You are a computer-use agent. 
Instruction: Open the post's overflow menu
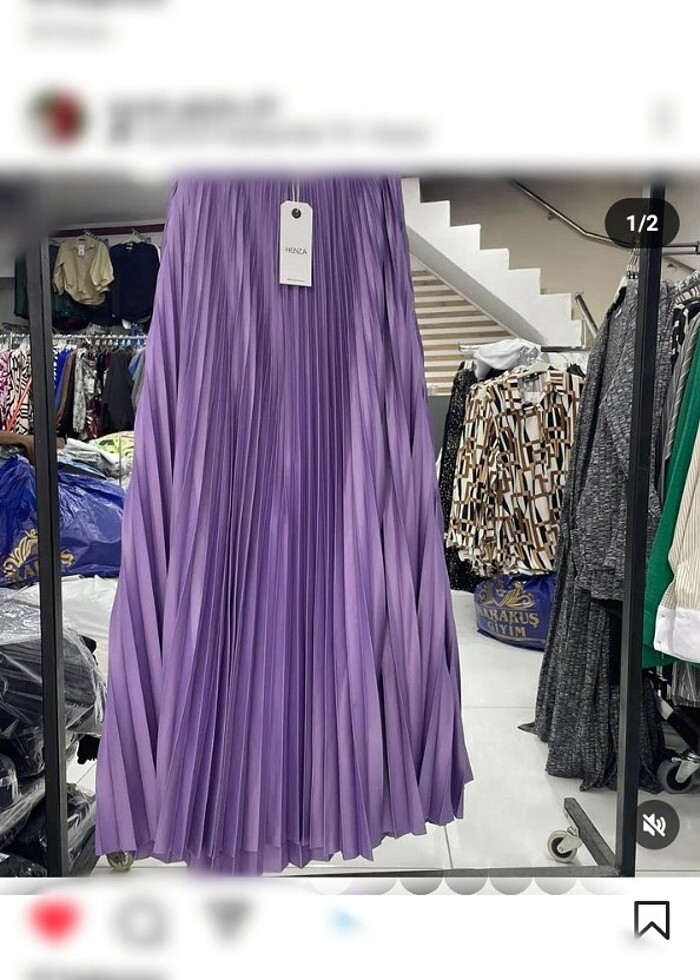point(663,120)
